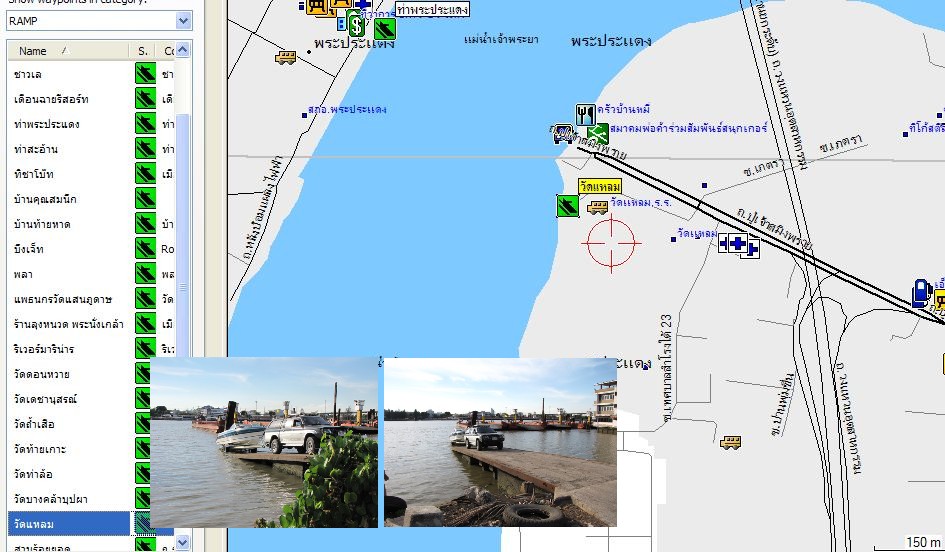
Task: Select the บึงเจ็ท waypoint row
Action: [x=30, y=249]
